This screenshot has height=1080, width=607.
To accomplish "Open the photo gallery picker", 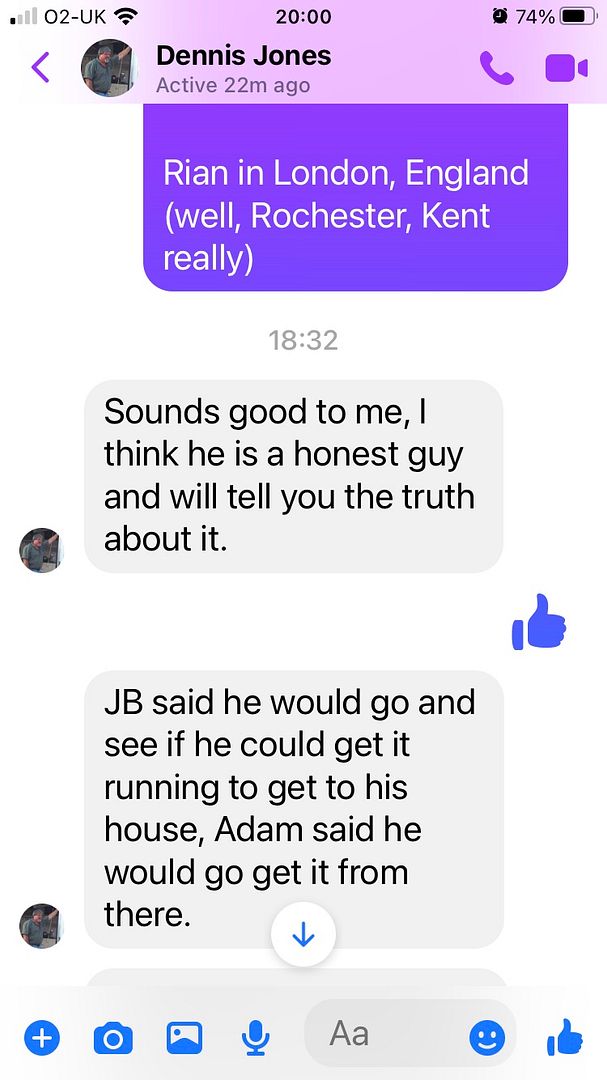I will (184, 1037).
